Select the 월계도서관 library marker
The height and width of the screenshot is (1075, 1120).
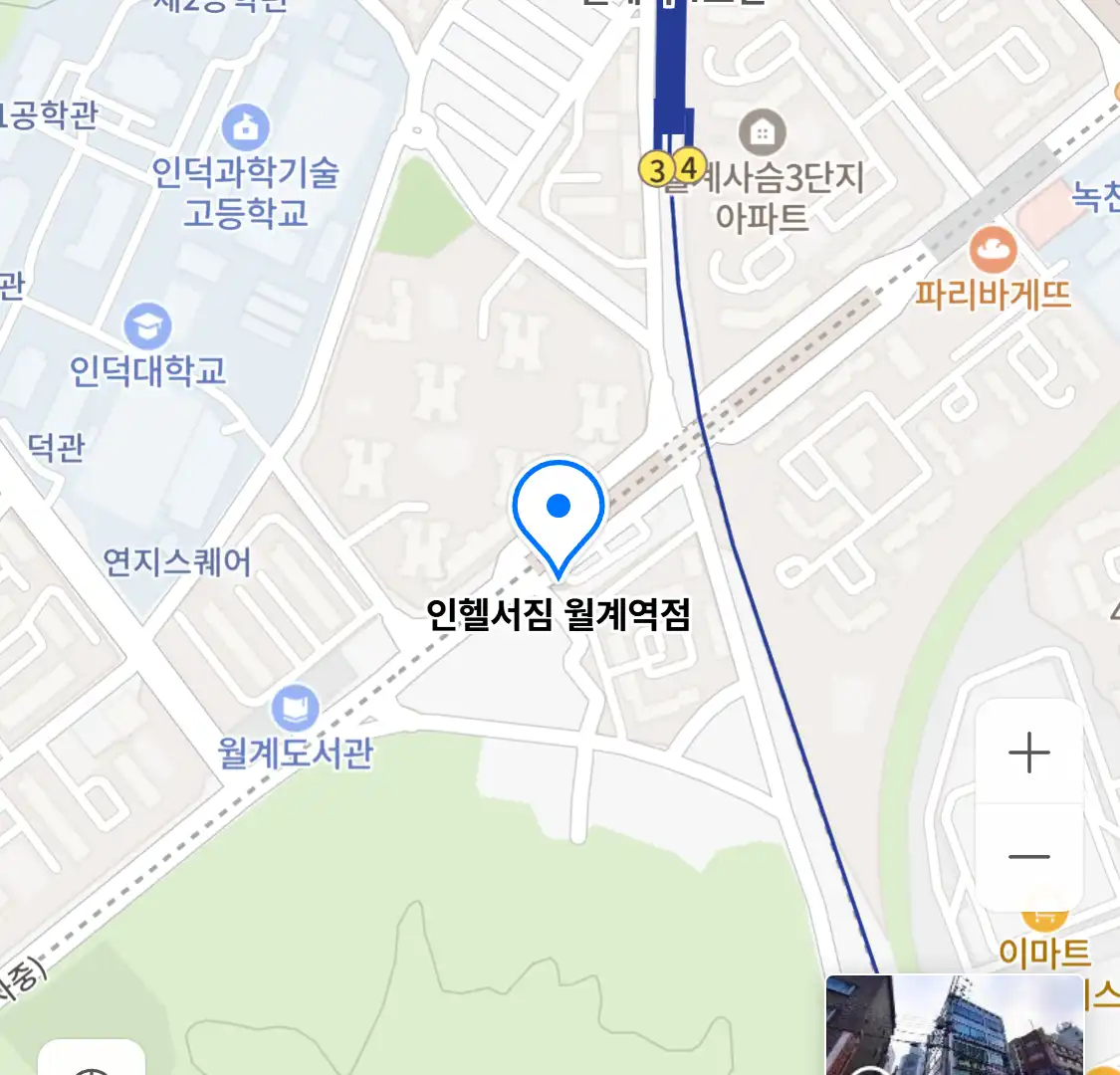pos(295,709)
